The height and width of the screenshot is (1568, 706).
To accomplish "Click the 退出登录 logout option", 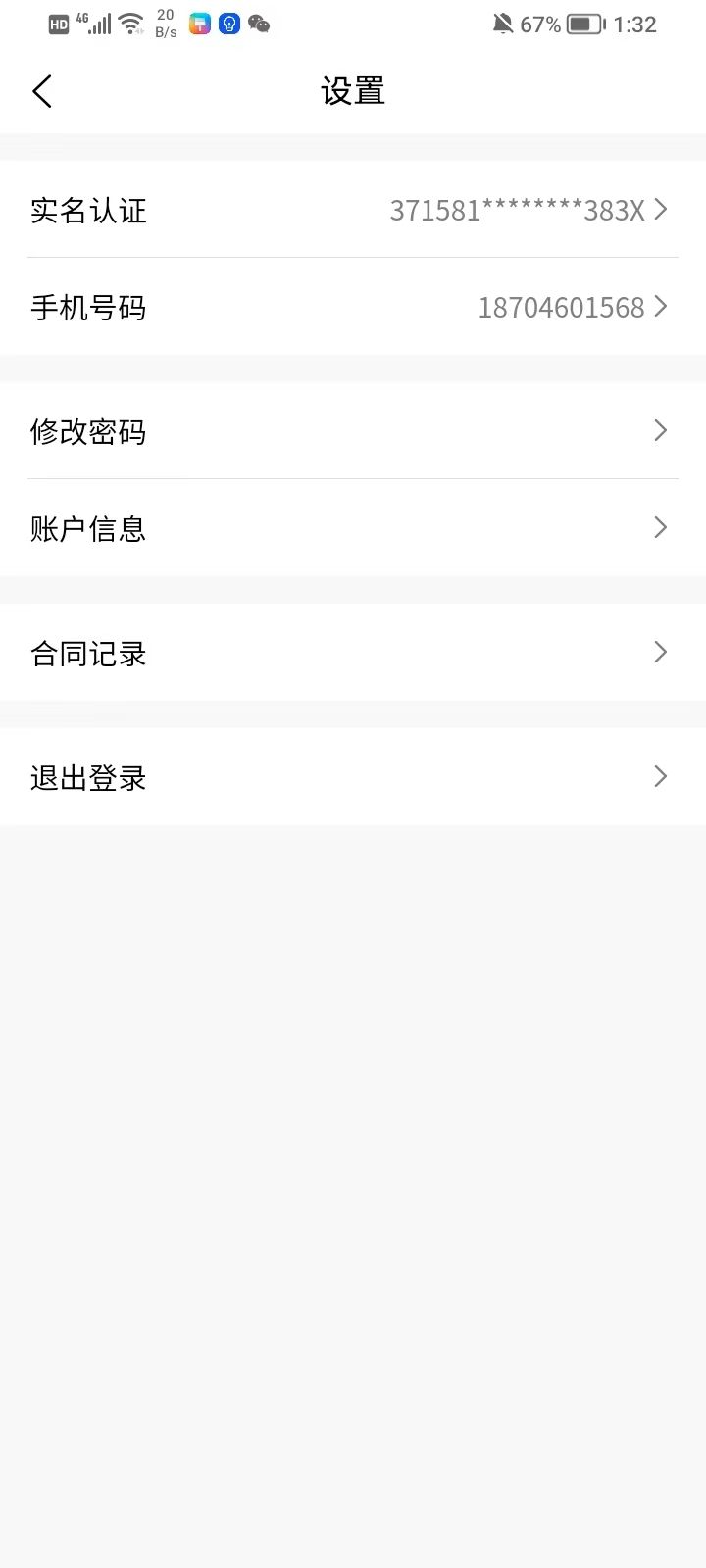I will pyautogui.click(x=353, y=776).
